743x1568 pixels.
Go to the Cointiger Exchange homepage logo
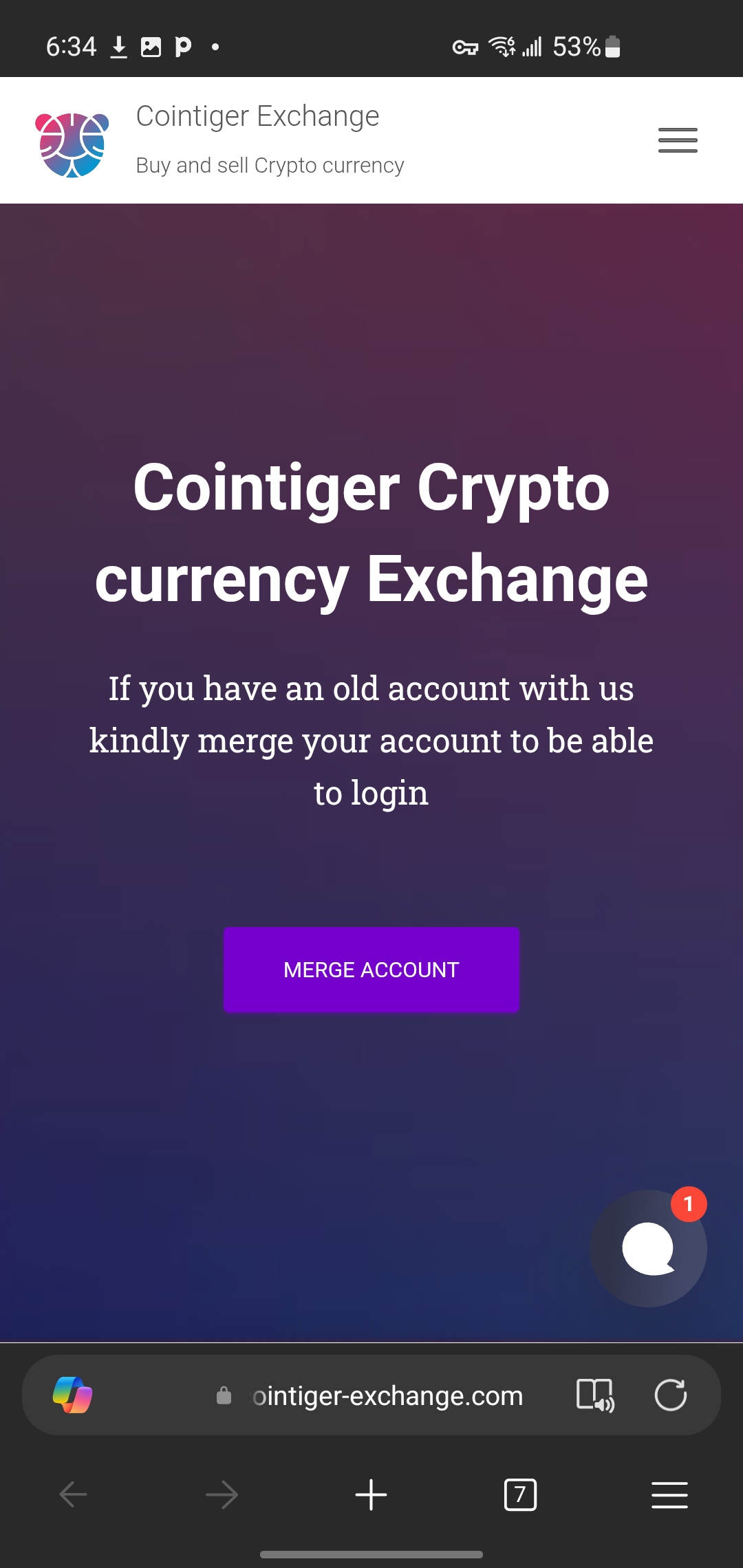click(x=72, y=144)
